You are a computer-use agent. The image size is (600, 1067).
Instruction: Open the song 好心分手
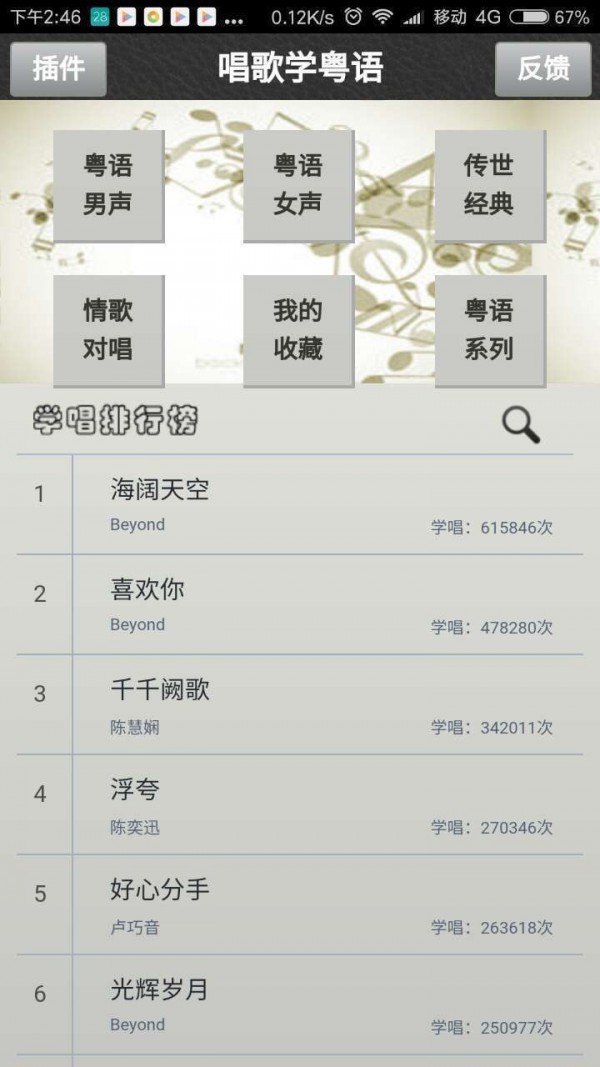click(x=300, y=905)
